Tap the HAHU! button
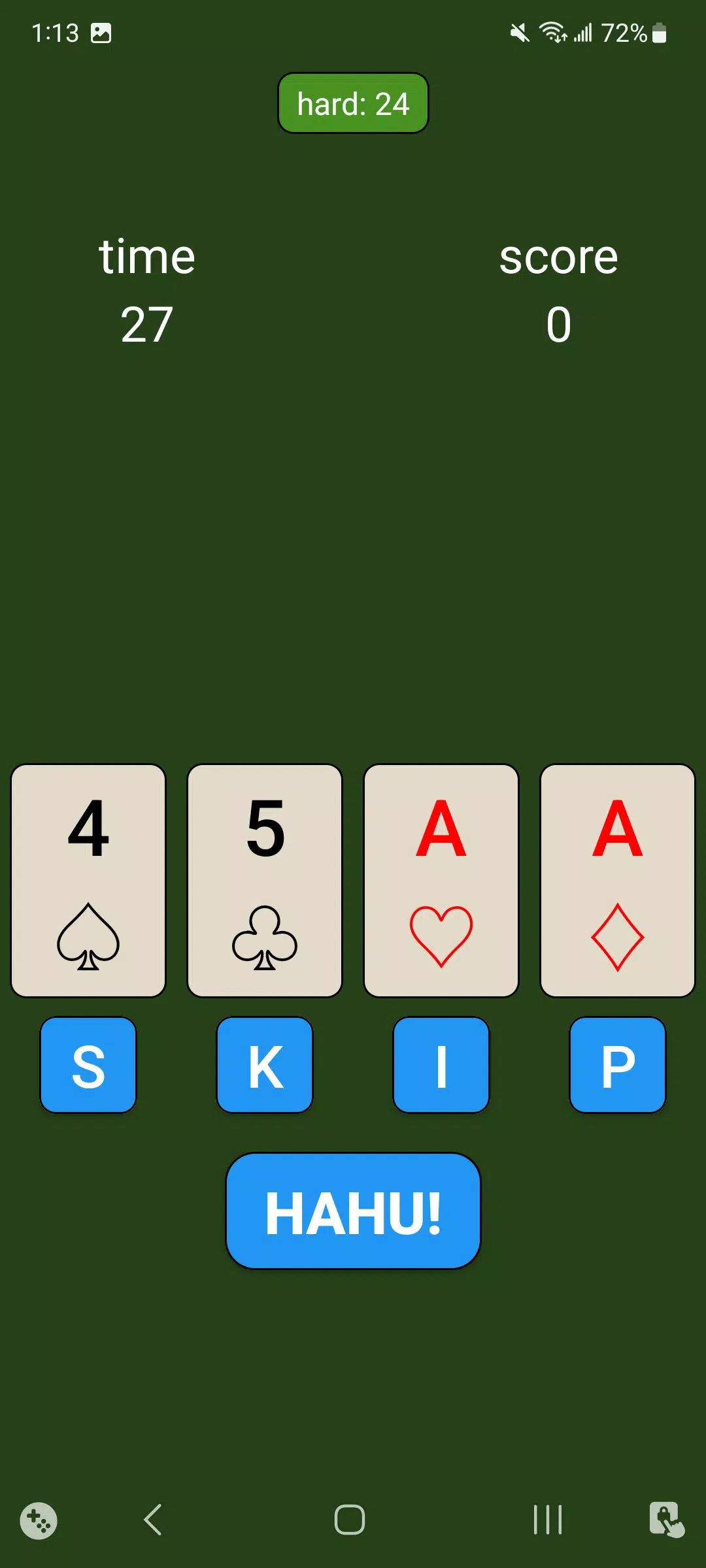The height and width of the screenshot is (1568, 706). pyautogui.click(x=353, y=1211)
